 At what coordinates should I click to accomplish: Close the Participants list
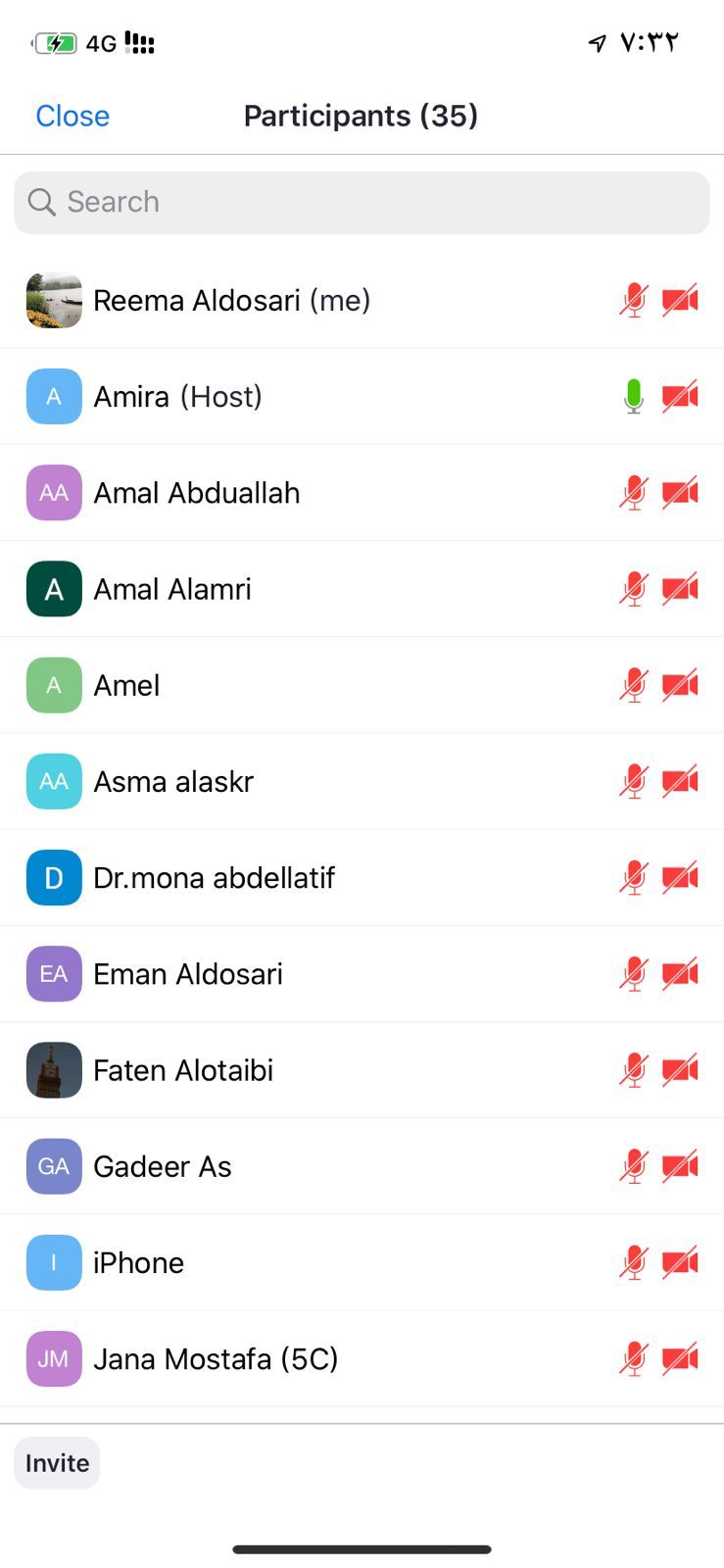[72, 116]
